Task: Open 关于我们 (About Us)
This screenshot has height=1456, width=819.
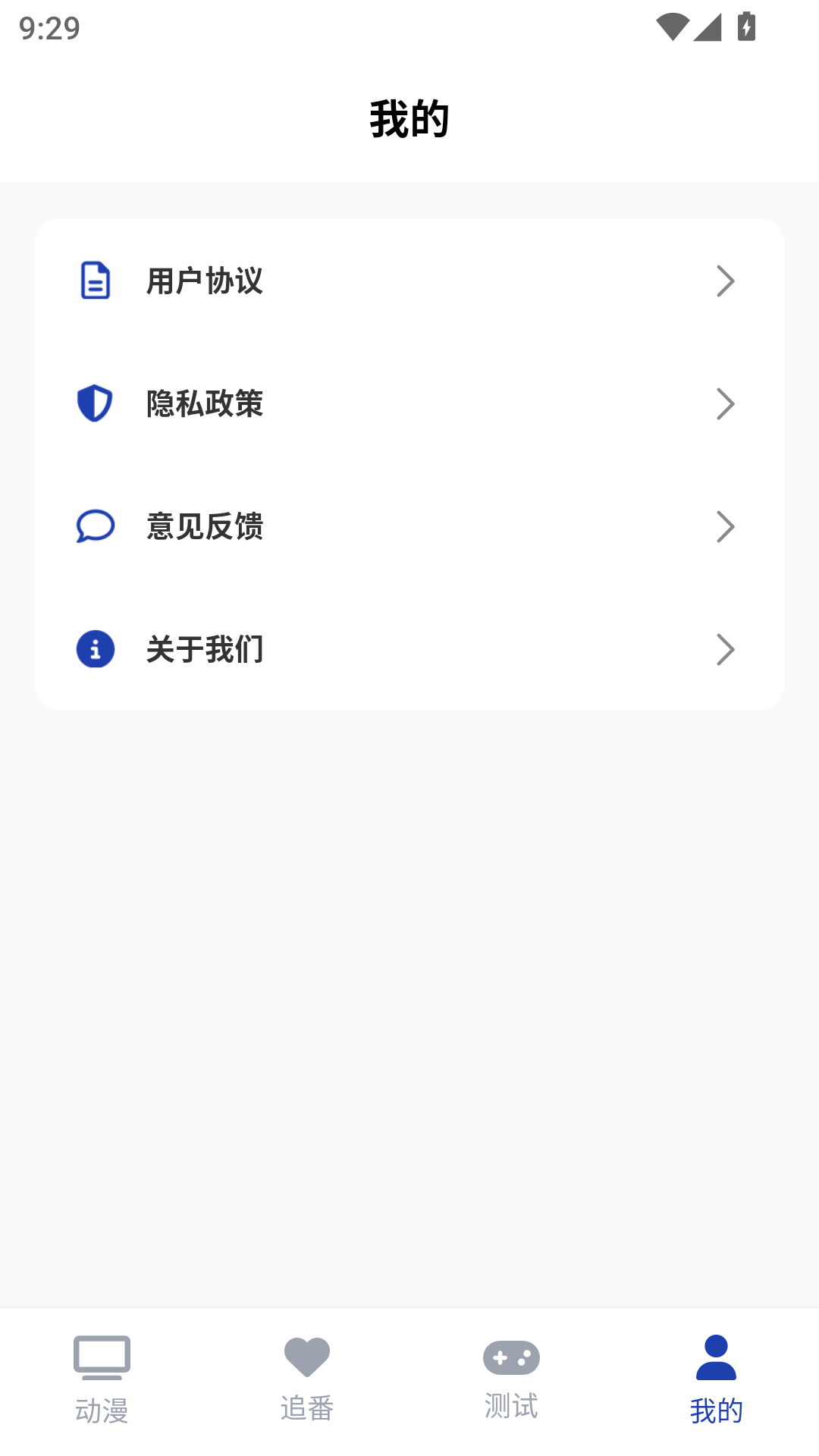Action: [x=409, y=649]
